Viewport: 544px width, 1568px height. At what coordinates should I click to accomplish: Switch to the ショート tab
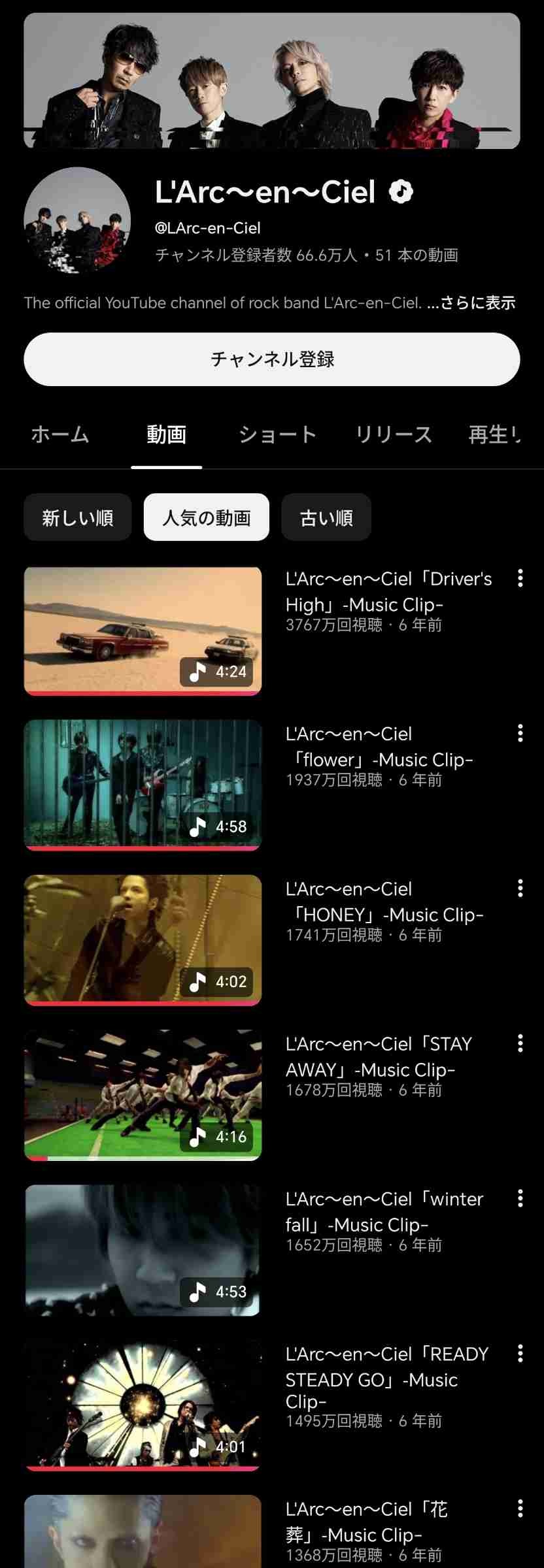pyautogui.click(x=277, y=434)
